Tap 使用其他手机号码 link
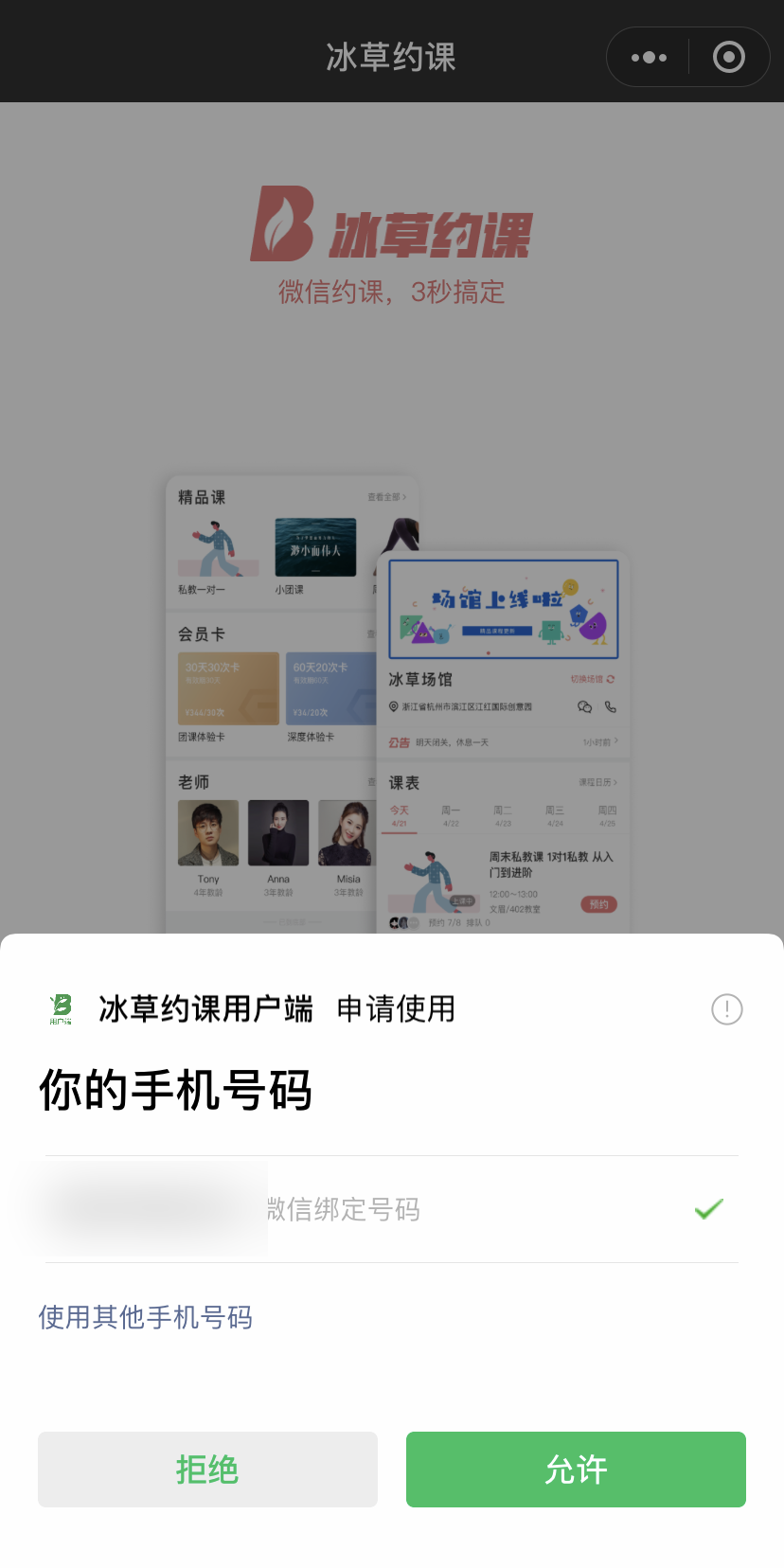This screenshot has height=1568, width=784. tap(146, 1317)
